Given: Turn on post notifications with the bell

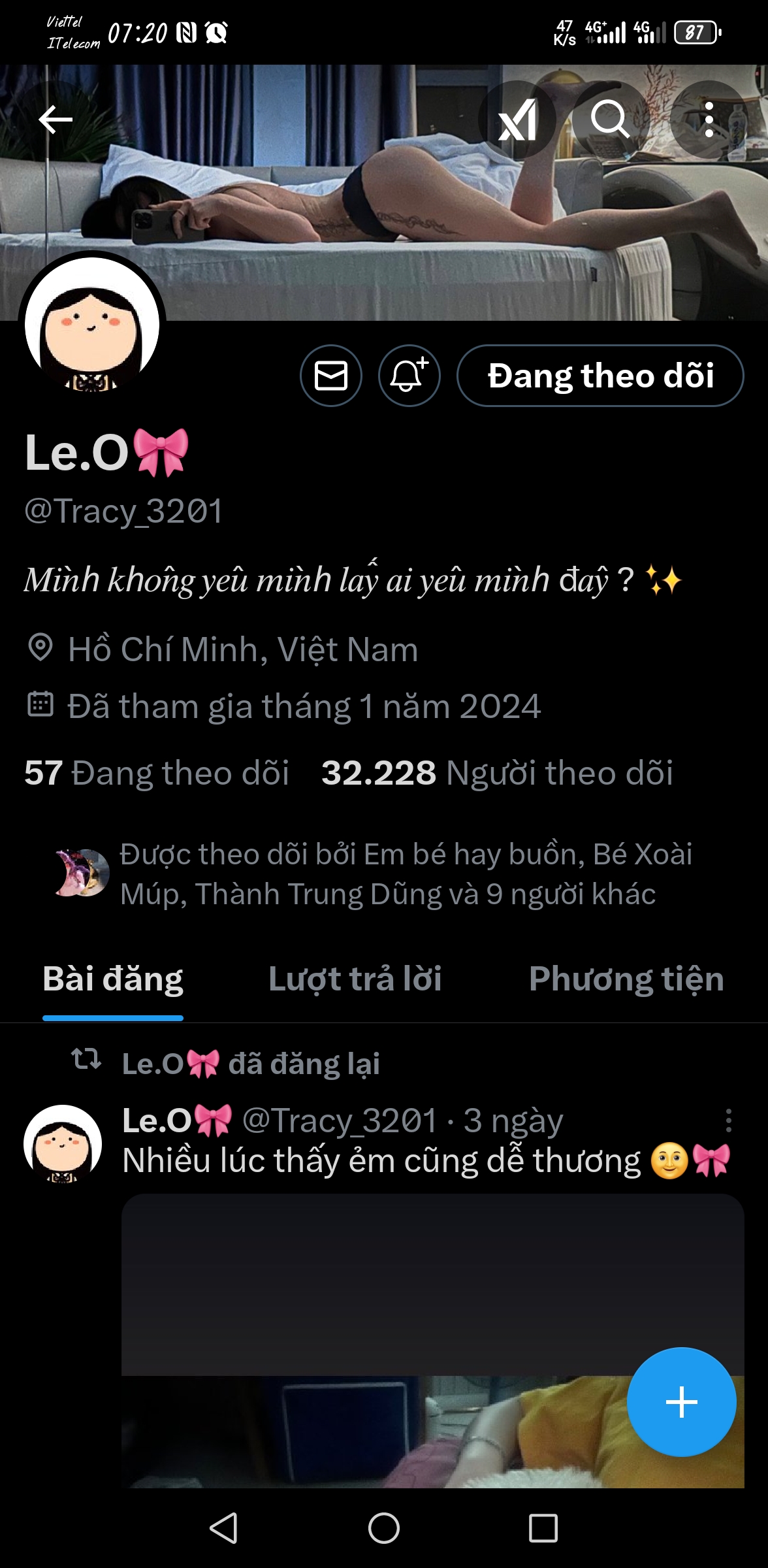Looking at the screenshot, I should click(x=409, y=376).
